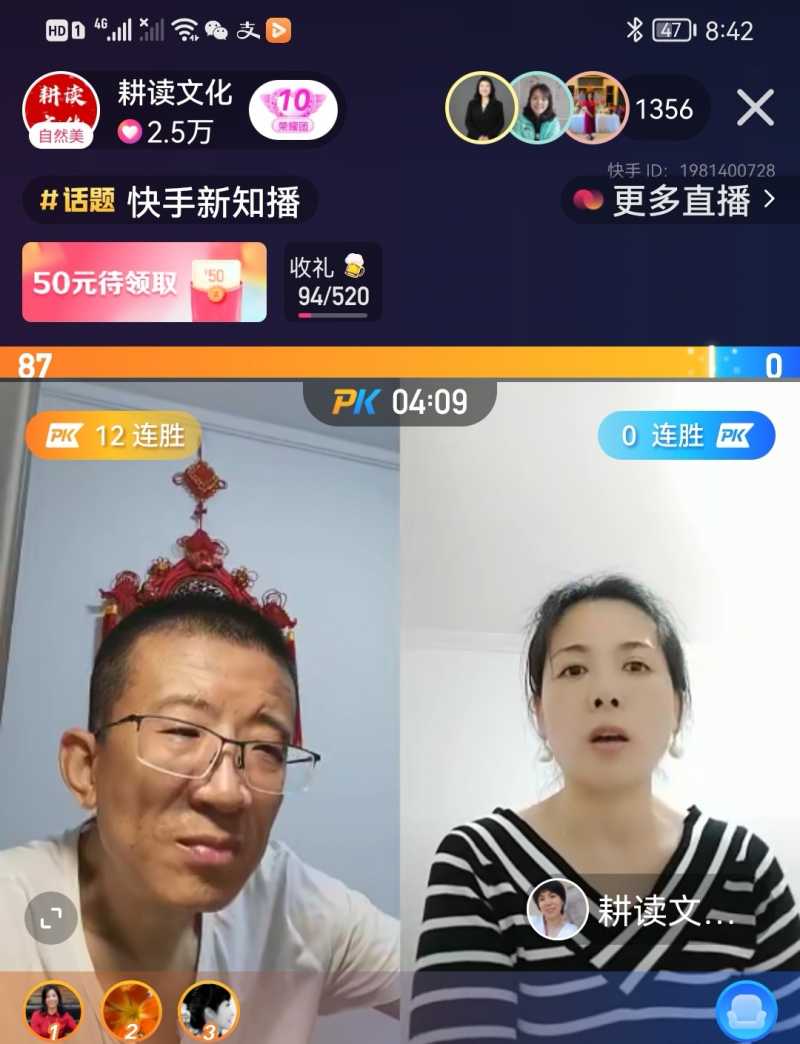Image resolution: width=800 pixels, height=1044 pixels.
Task: Claim the 50元待领取 red packet banner
Action: pyautogui.click(x=144, y=282)
